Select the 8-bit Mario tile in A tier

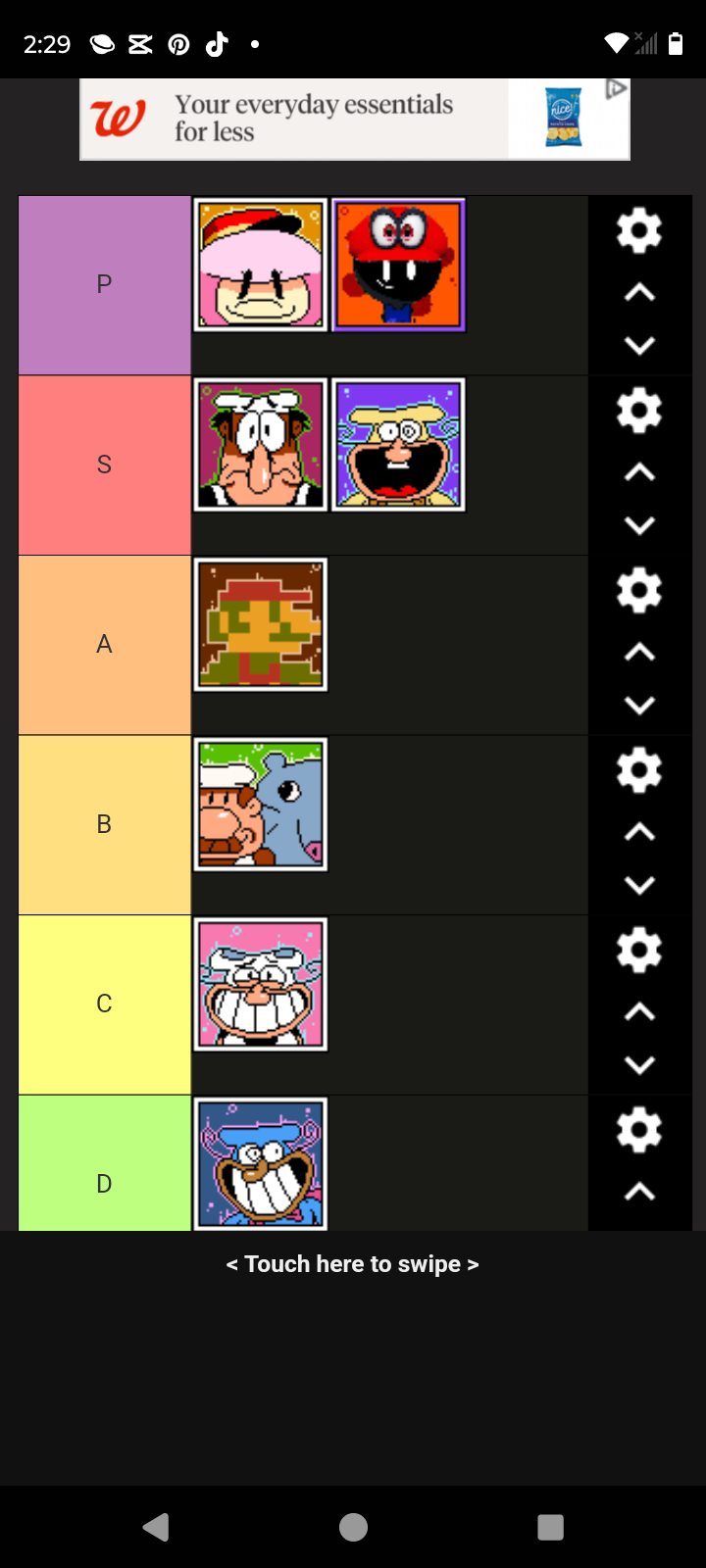261,624
